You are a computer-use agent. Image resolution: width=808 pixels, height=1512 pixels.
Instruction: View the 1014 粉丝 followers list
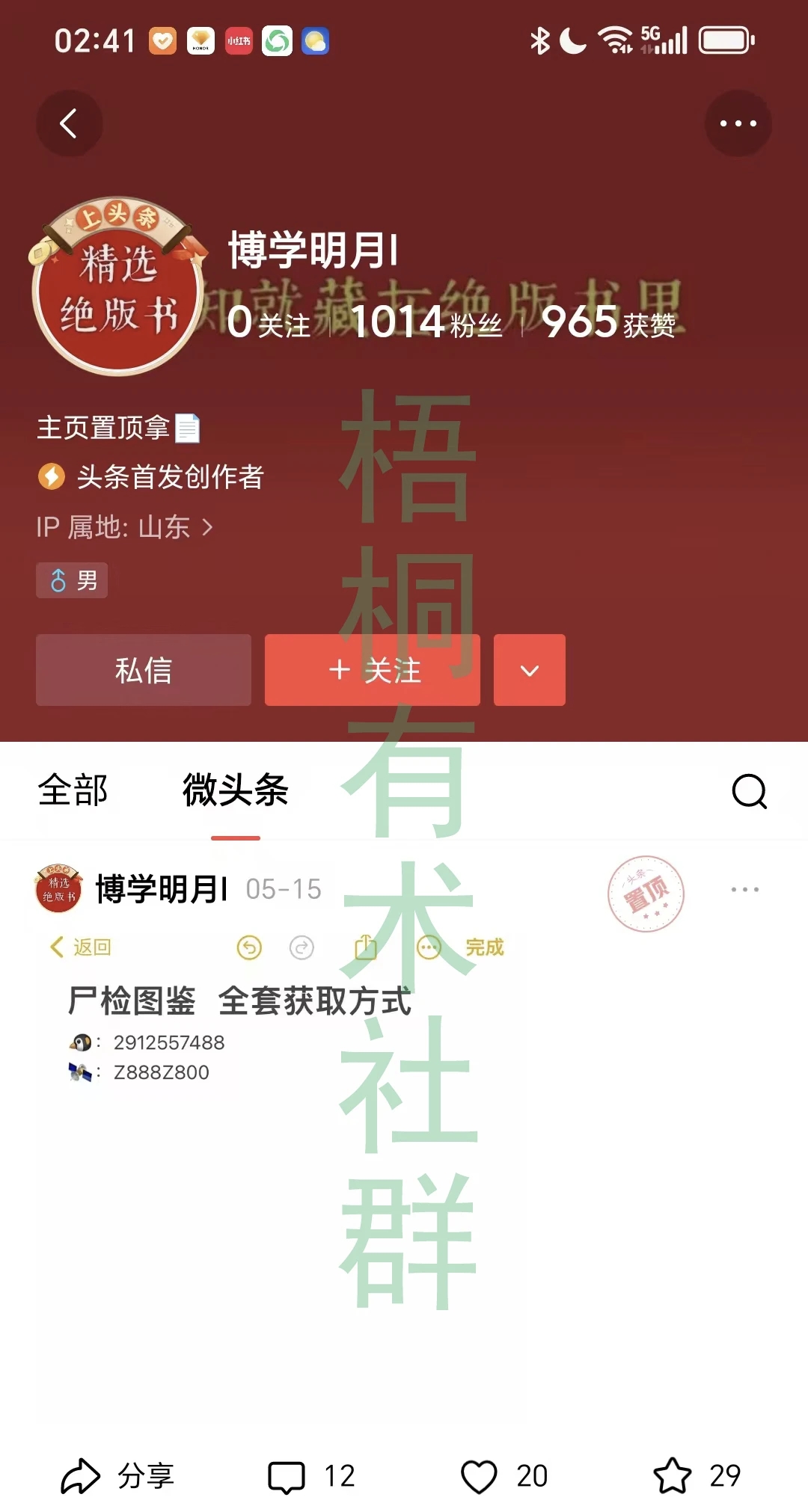(x=426, y=323)
